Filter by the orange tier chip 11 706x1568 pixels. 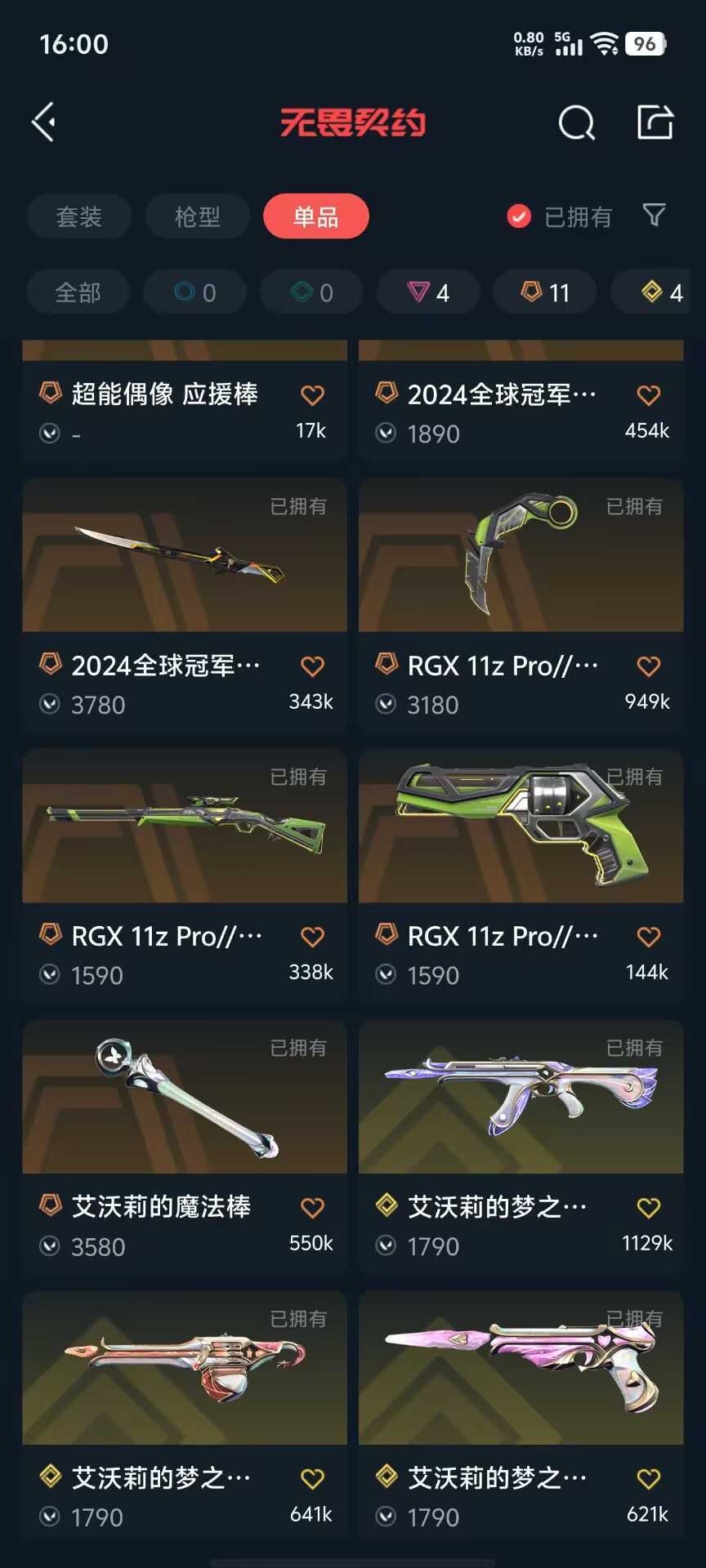(544, 292)
